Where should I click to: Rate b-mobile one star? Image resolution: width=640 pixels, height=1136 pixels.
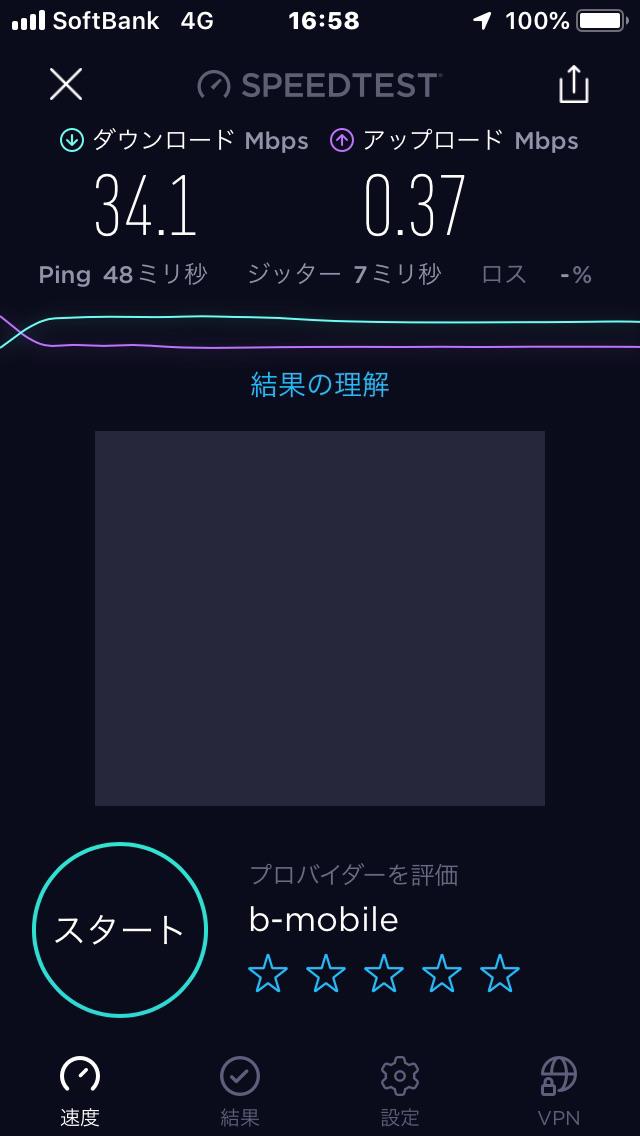[x=268, y=973]
